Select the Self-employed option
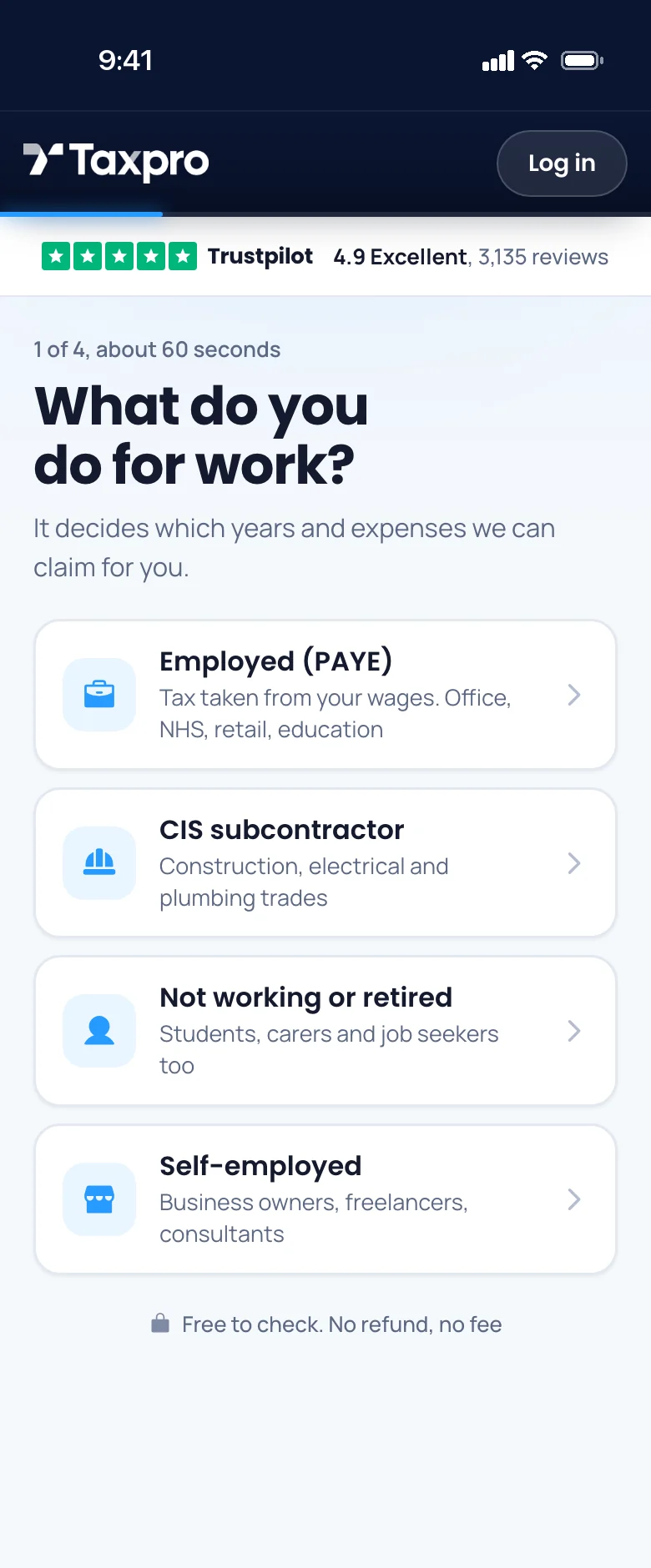This screenshot has height=1568, width=651. (x=325, y=1199)
